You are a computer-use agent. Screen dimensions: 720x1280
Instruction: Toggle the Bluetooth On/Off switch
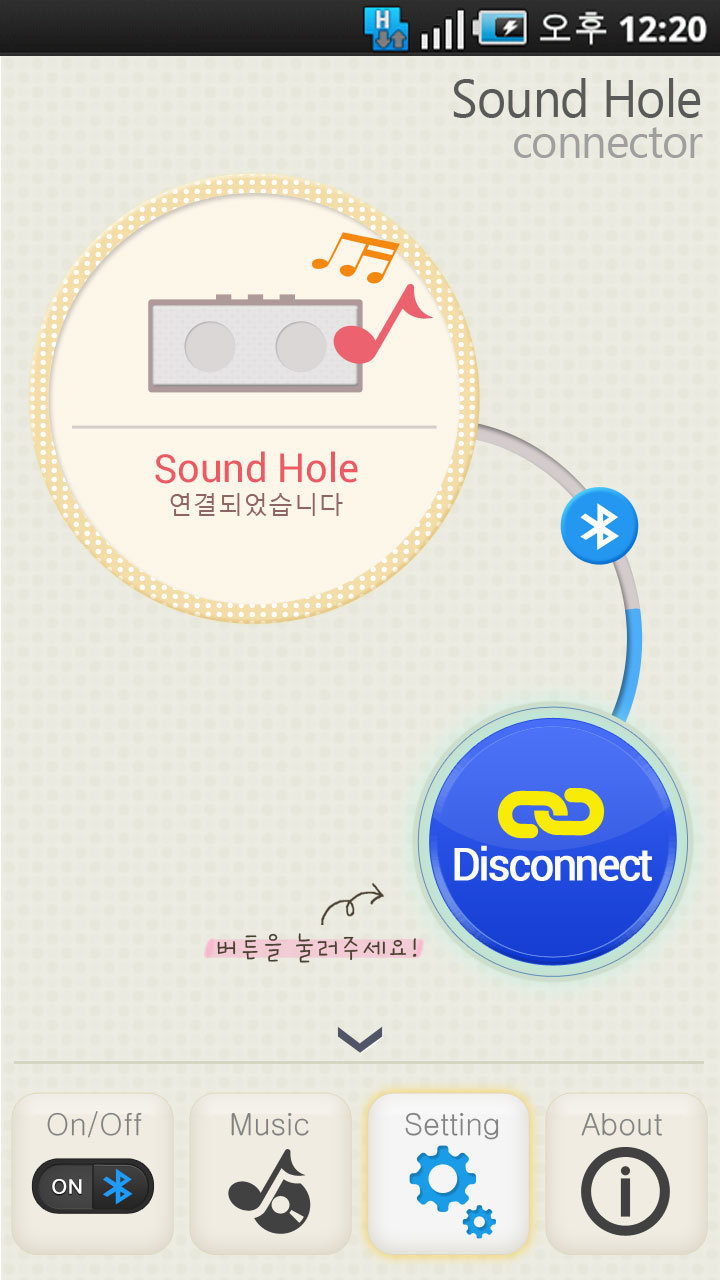click(92, 1187)
